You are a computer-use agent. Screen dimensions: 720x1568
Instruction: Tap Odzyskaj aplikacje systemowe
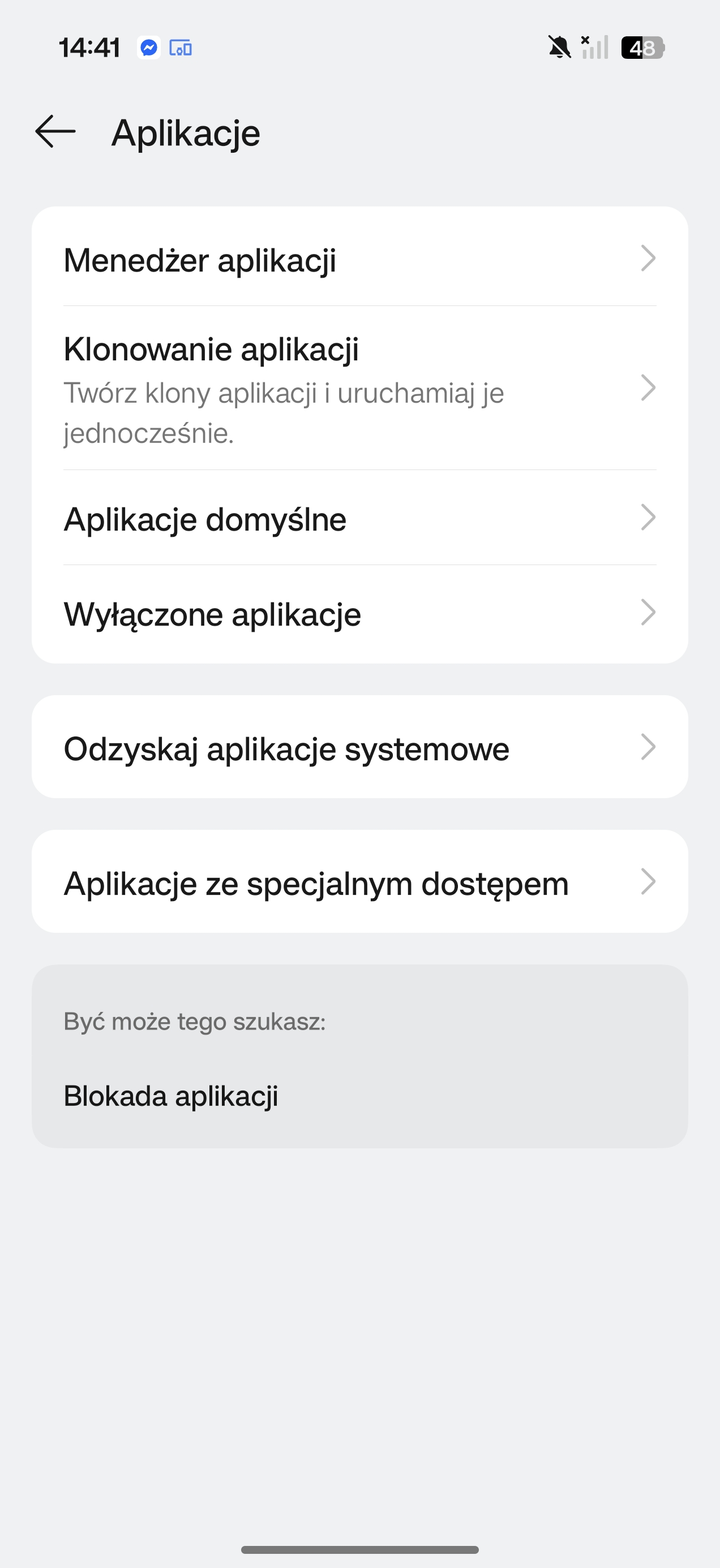[x=359, y=747]
